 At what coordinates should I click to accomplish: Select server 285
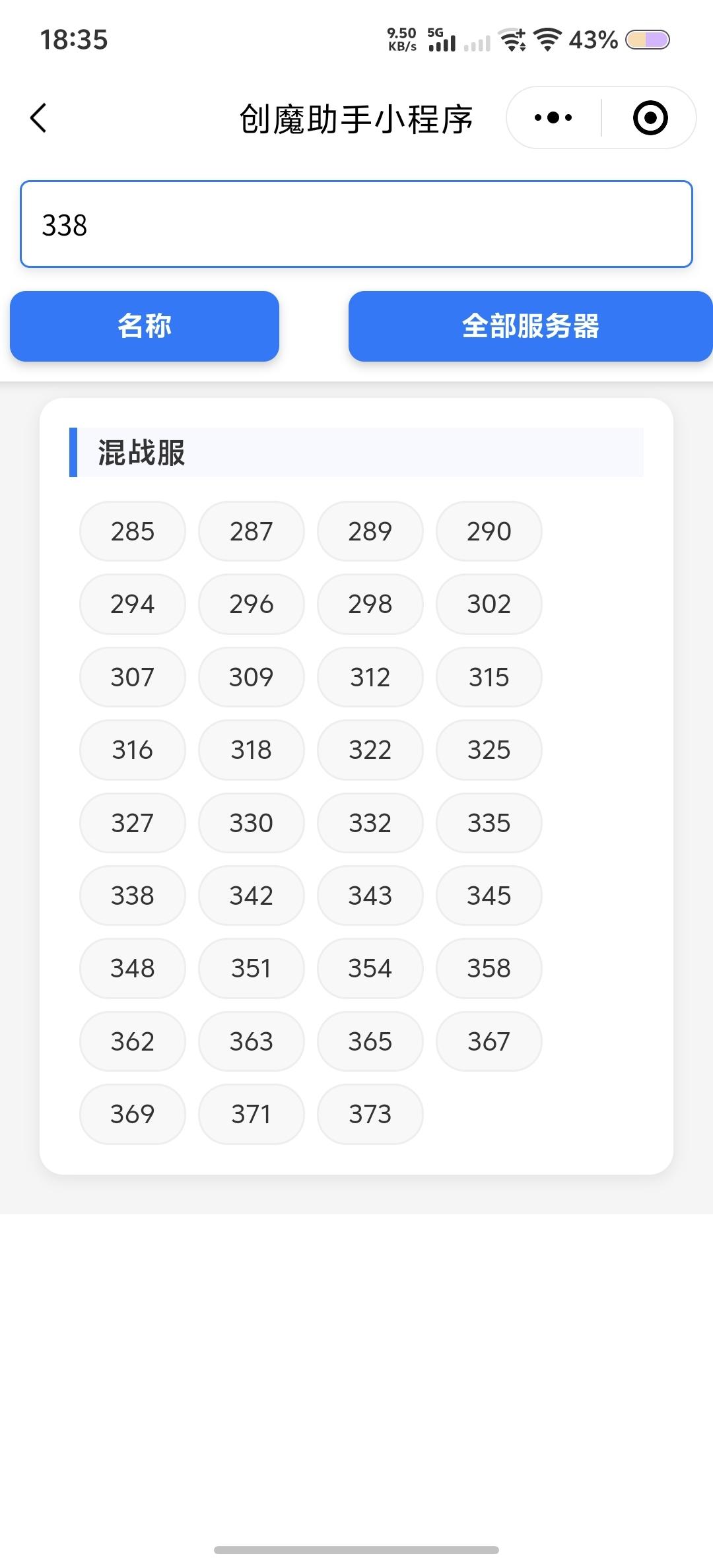[x=132, y=531]
